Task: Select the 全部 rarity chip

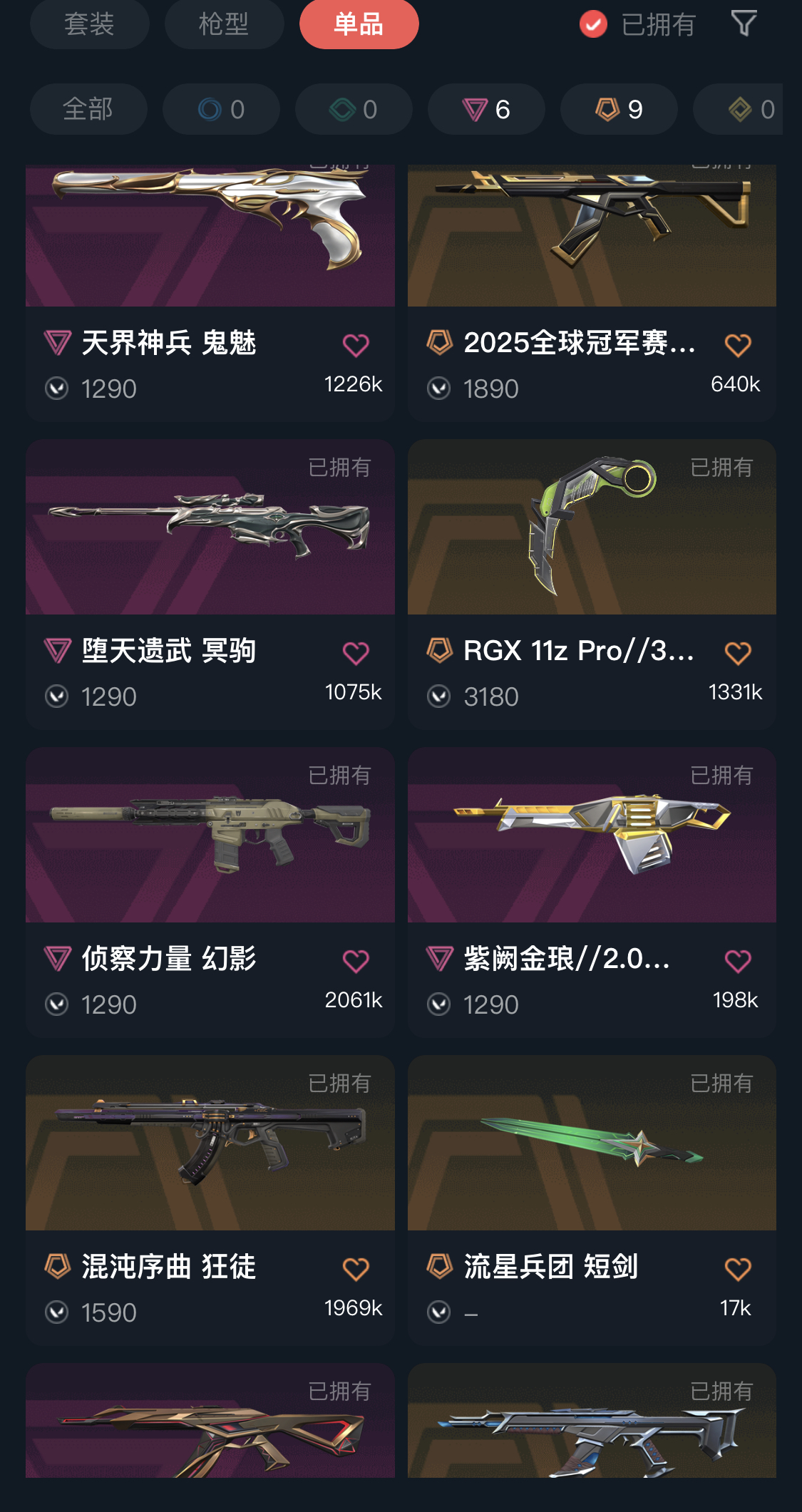Action: click(88, 109)
